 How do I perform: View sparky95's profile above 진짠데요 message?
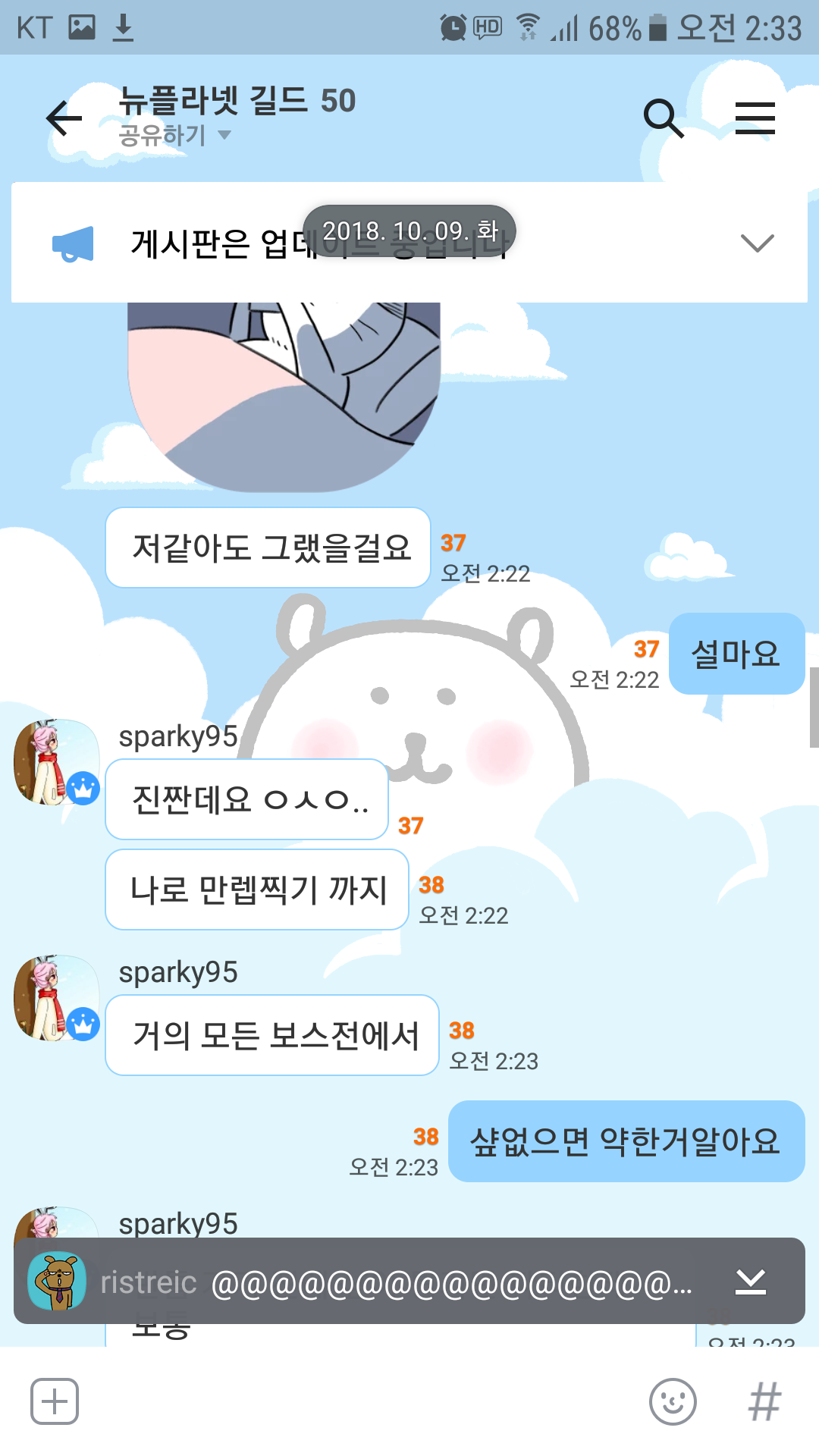[x=56, y=761]
